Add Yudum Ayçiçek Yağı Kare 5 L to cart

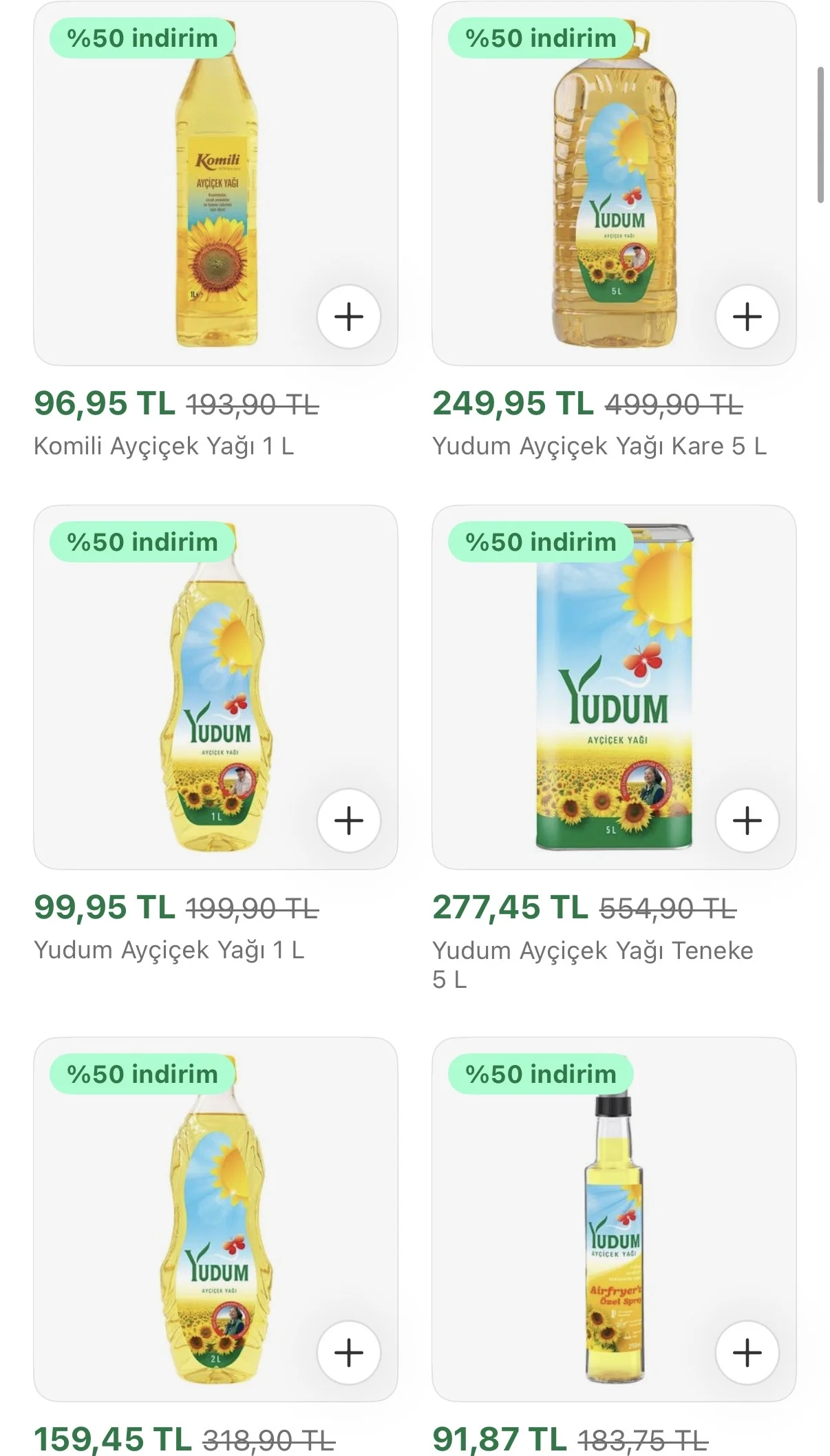click(x=747, y=317)
